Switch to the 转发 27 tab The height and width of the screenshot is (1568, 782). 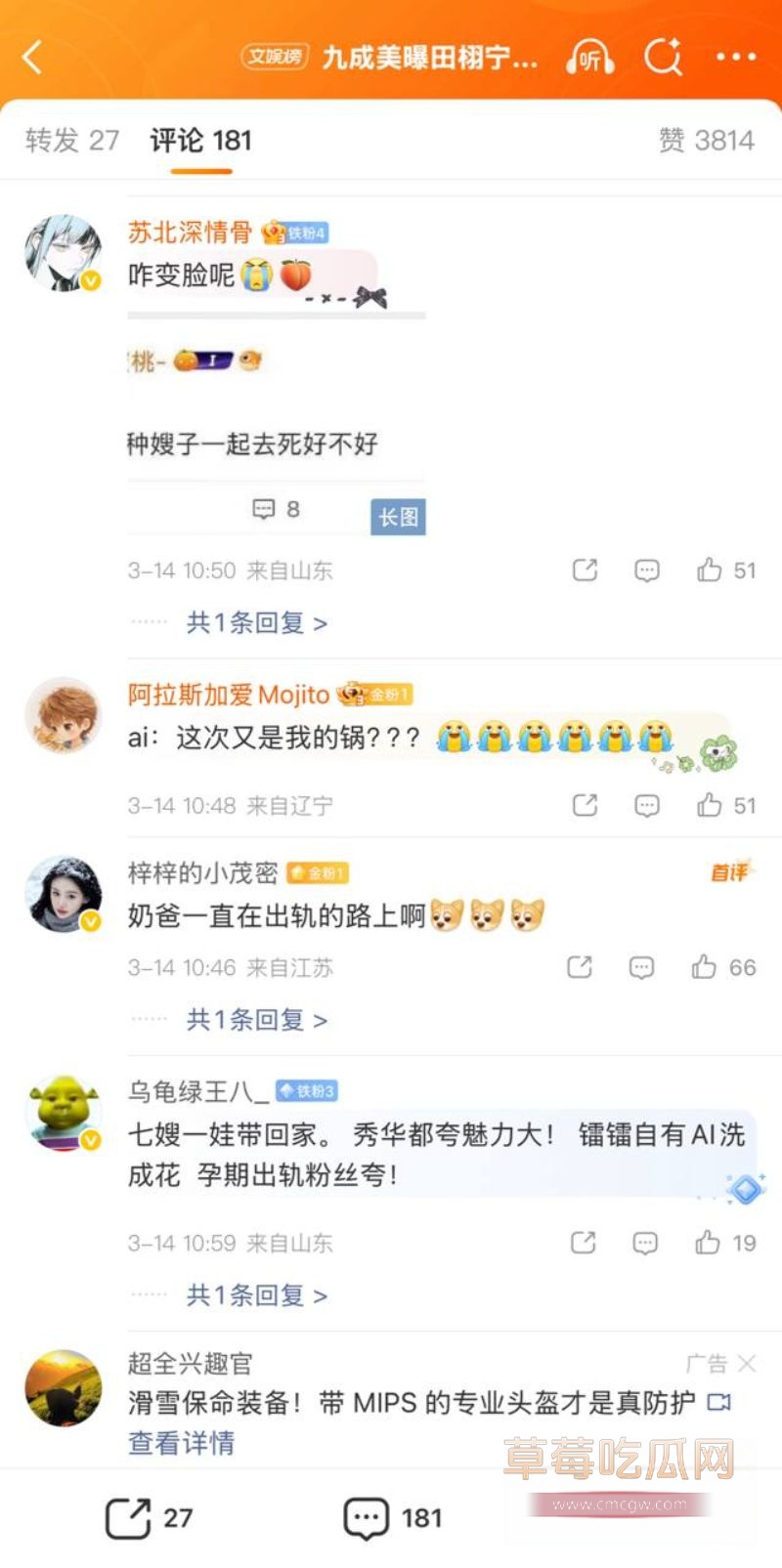(x=71, y=140)
